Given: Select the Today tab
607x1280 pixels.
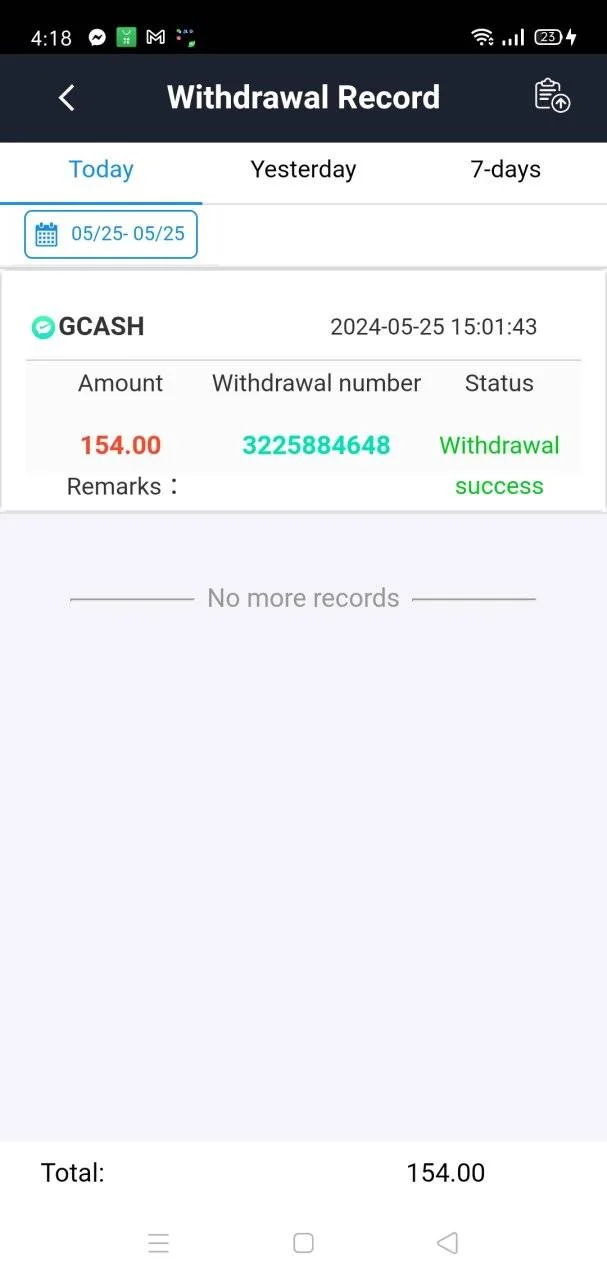Looking at the screenshot, I should tap(101, 170).
